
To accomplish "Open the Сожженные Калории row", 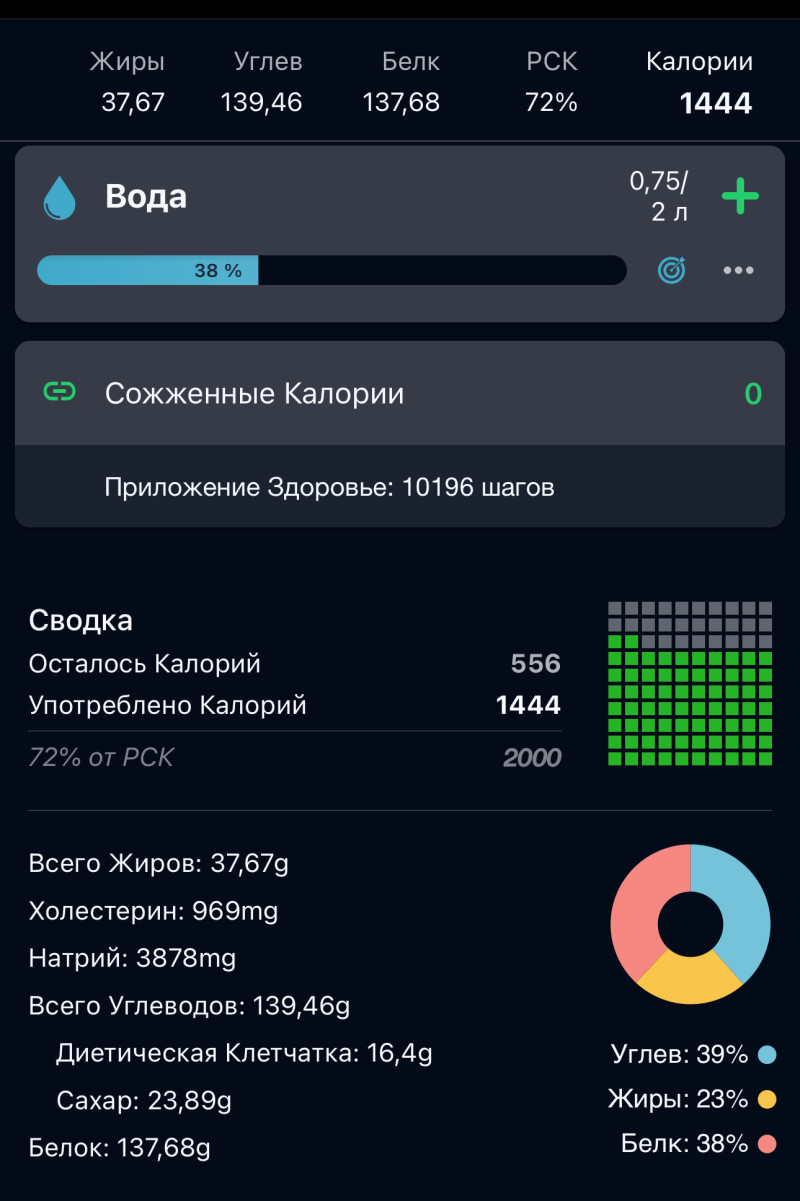I will coord(400,394).
